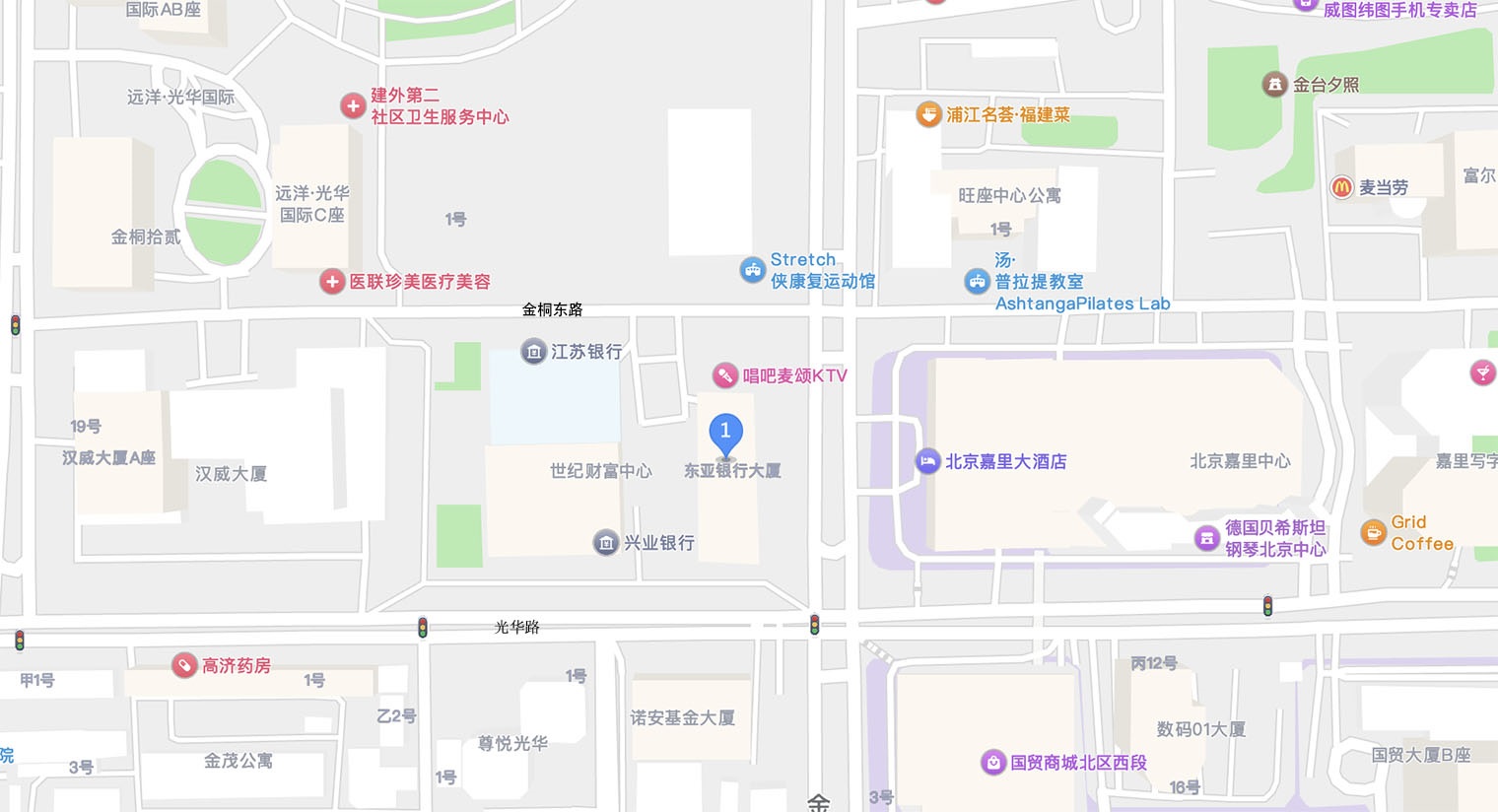The height and width of the screenshot is (812, 1498).
Task: Tap the 医联珍美医疗美容 clinic marker
Action: [x=332, y=282]
